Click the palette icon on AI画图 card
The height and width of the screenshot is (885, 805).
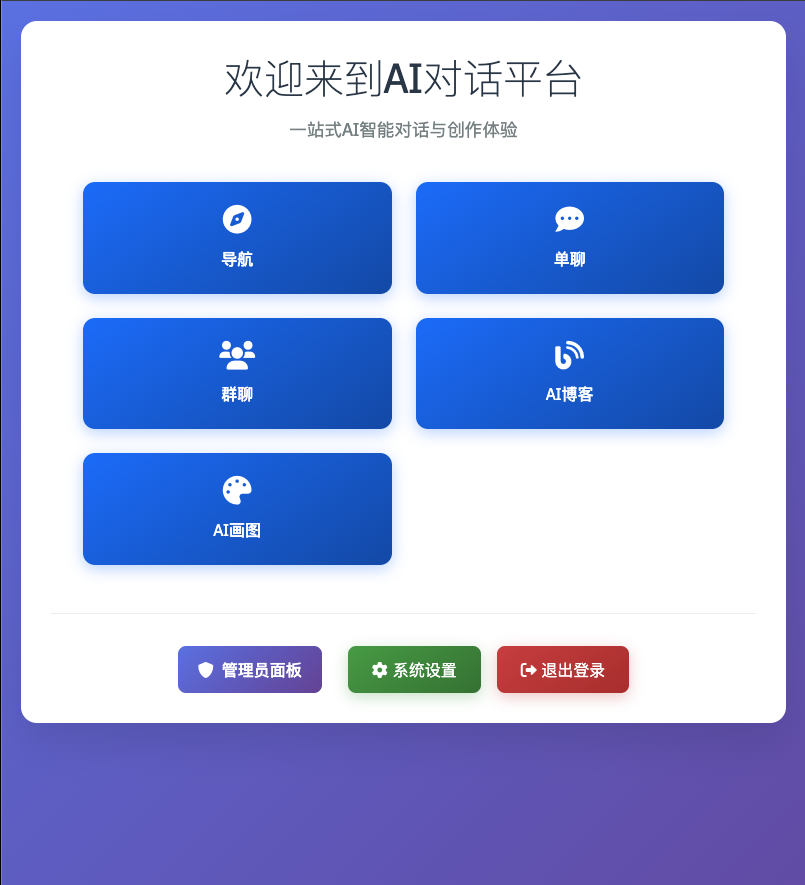click(x=237, y=489)
